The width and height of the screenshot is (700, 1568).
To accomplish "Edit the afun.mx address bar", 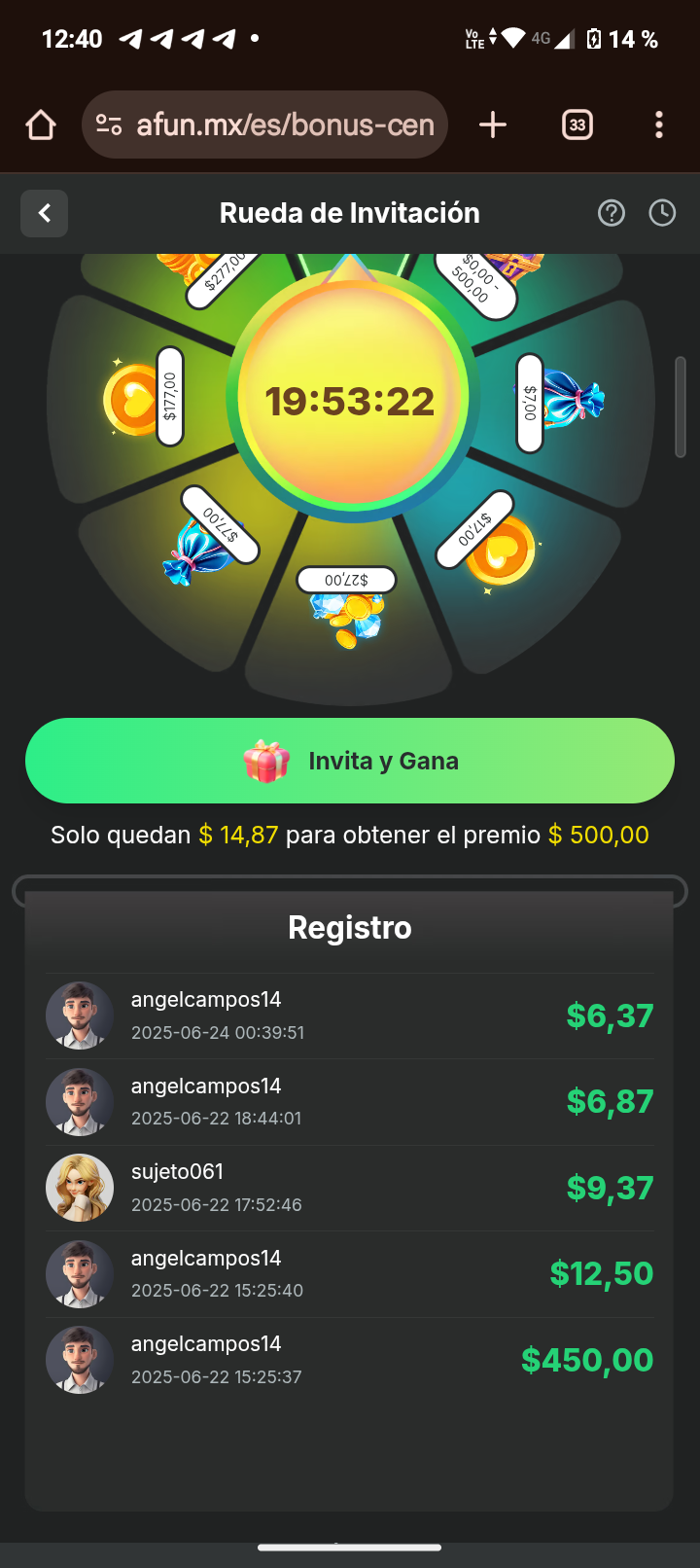I will point(284,125).
